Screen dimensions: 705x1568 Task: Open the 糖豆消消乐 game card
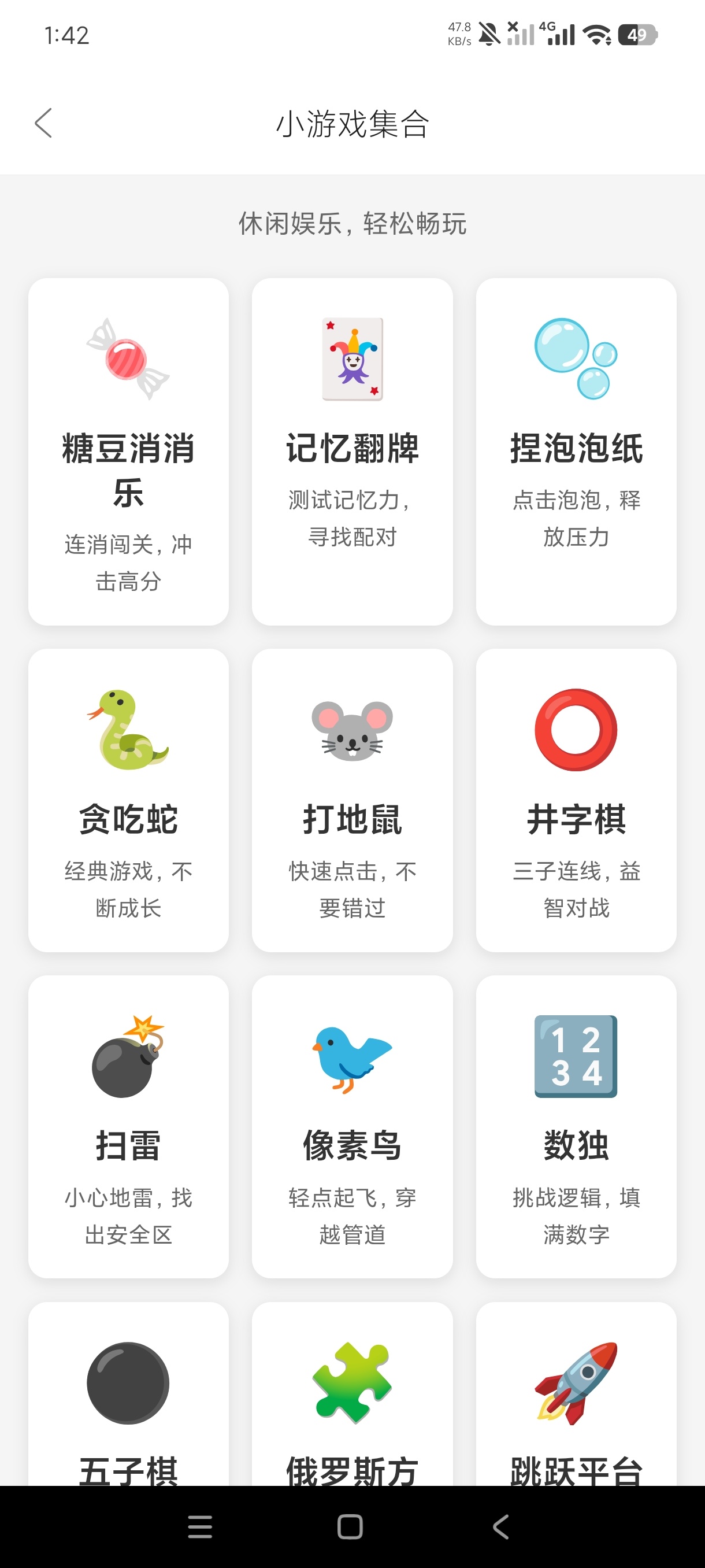[128, 452]
